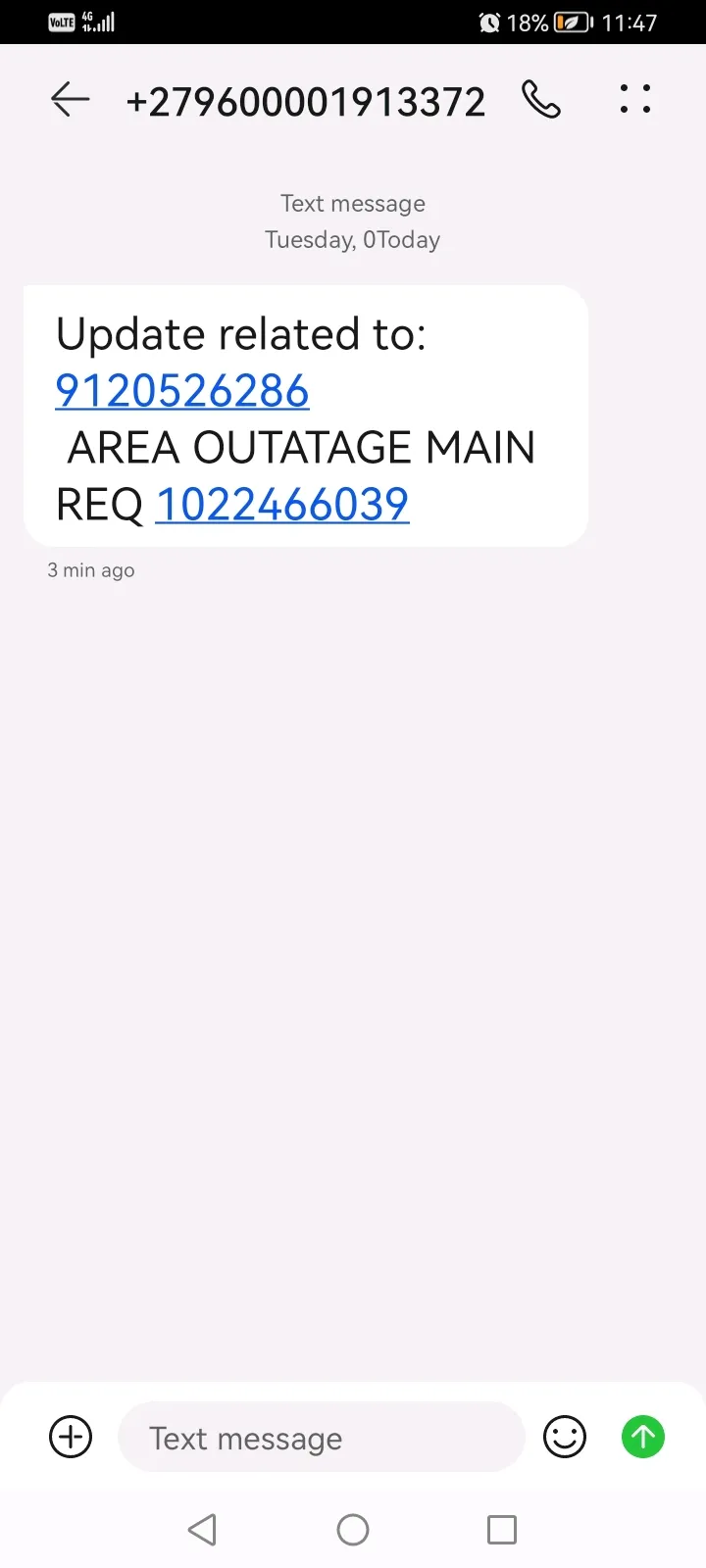
Task: Go back using the top-left arrow
Action: tap(70, 100)
